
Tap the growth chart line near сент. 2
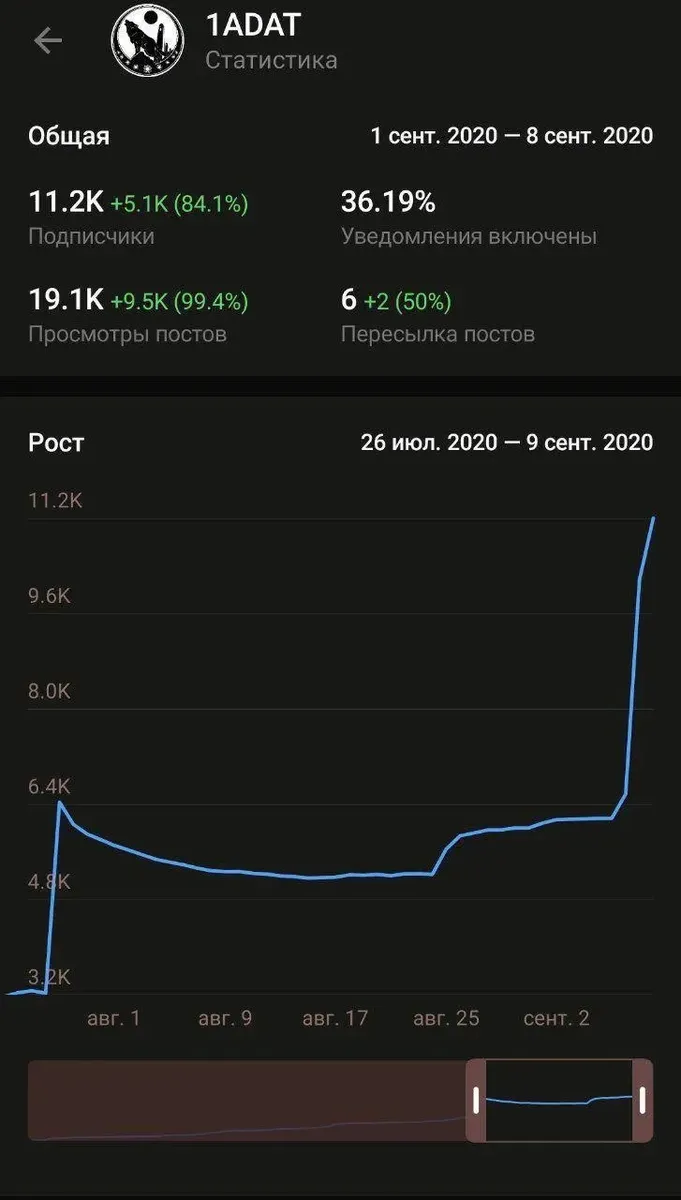556,820
